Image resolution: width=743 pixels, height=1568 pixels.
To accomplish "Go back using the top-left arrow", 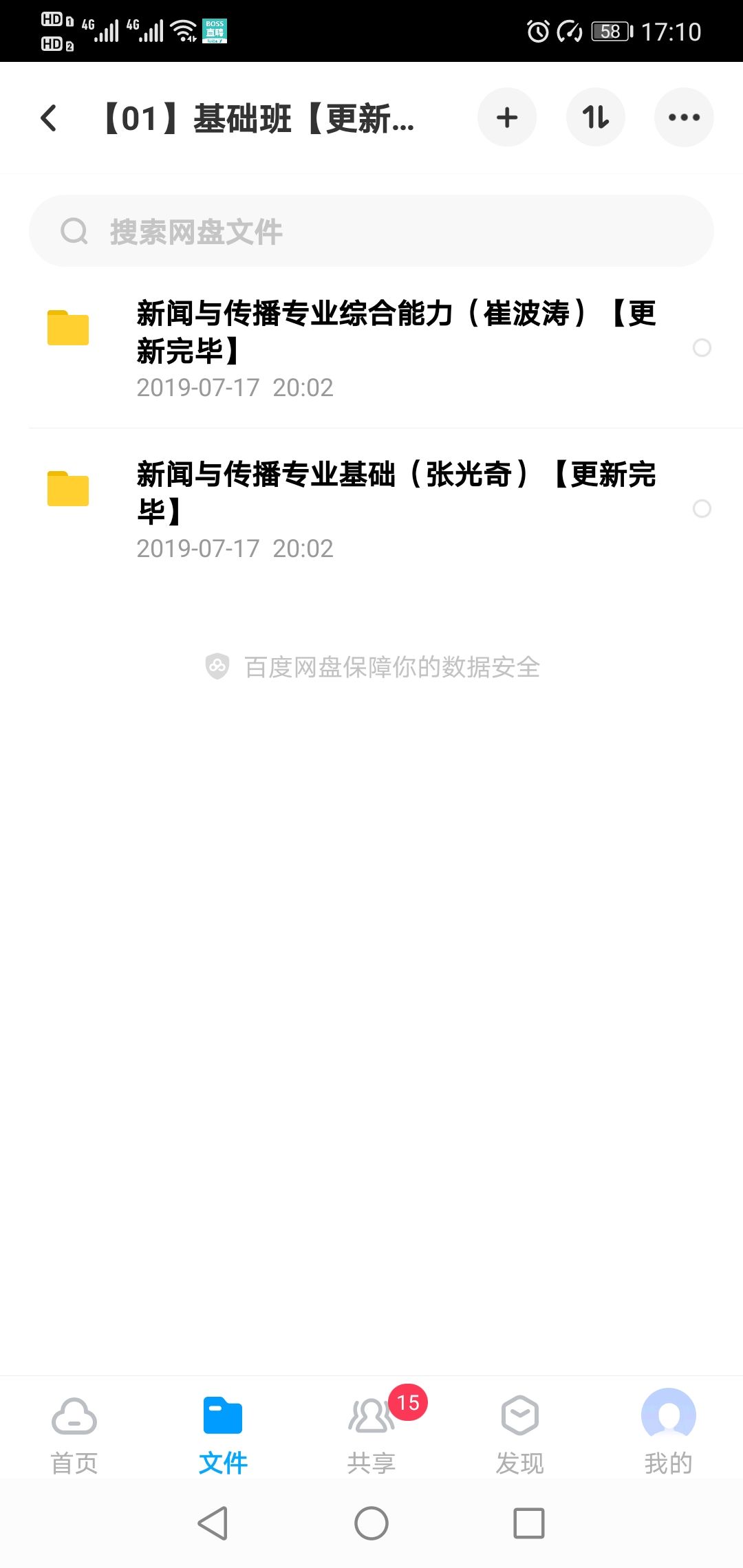I will [x=48, y=118].
